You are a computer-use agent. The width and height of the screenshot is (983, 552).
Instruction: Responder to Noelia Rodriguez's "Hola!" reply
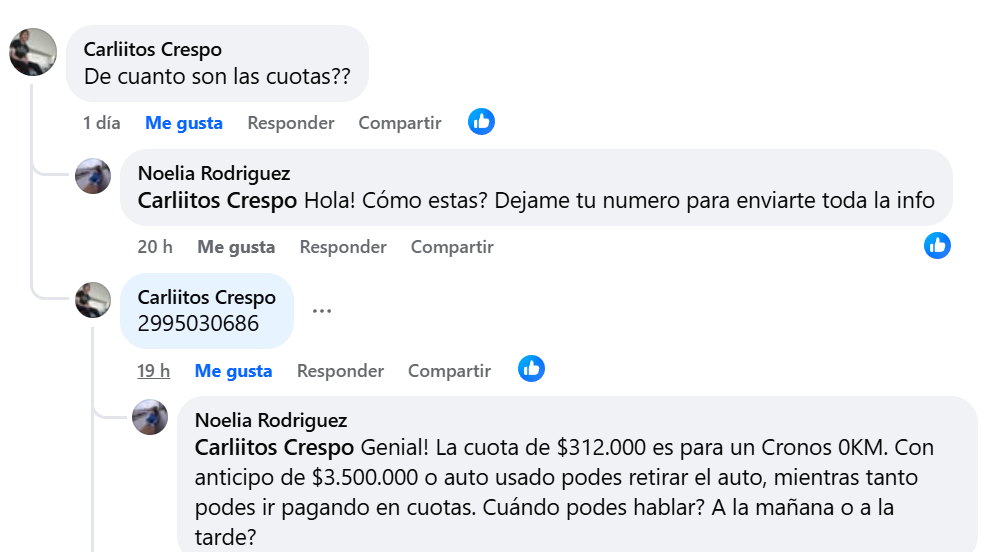(343, 247)
